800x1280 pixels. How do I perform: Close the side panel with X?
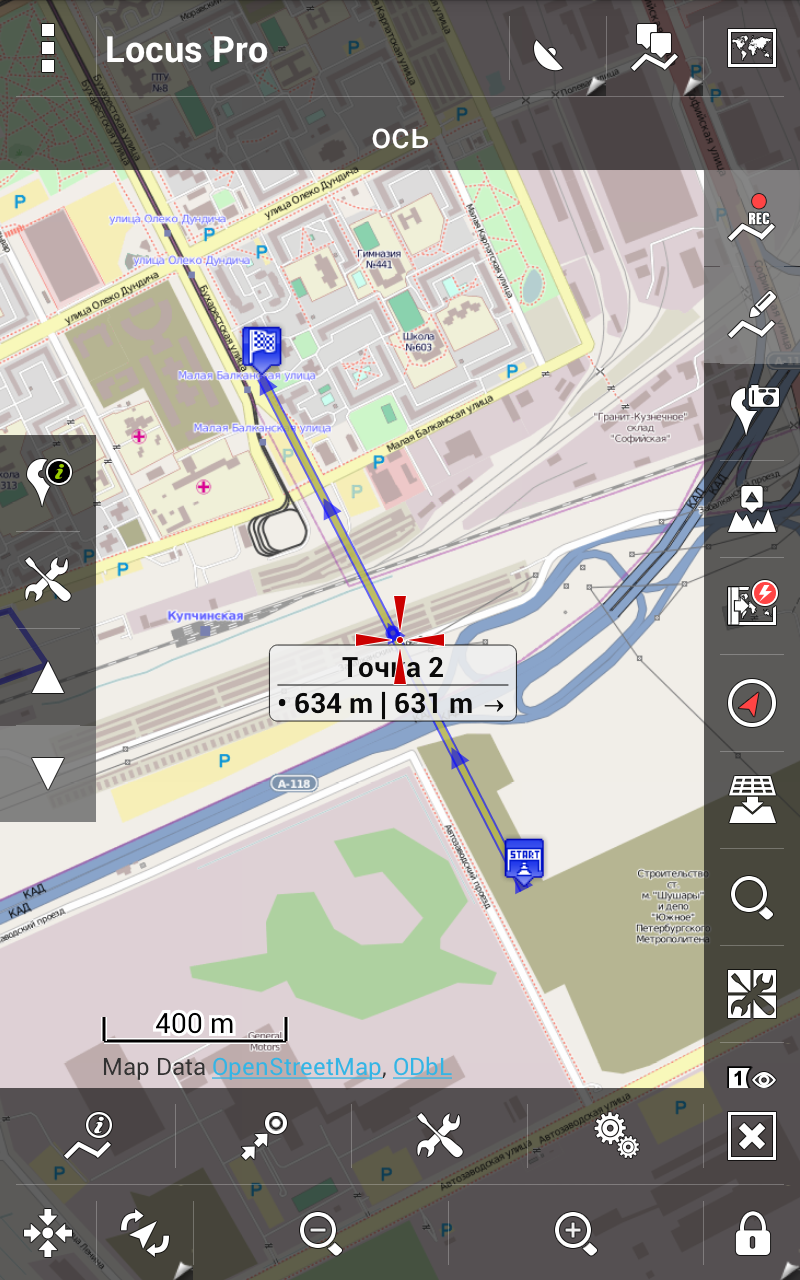752,1137
